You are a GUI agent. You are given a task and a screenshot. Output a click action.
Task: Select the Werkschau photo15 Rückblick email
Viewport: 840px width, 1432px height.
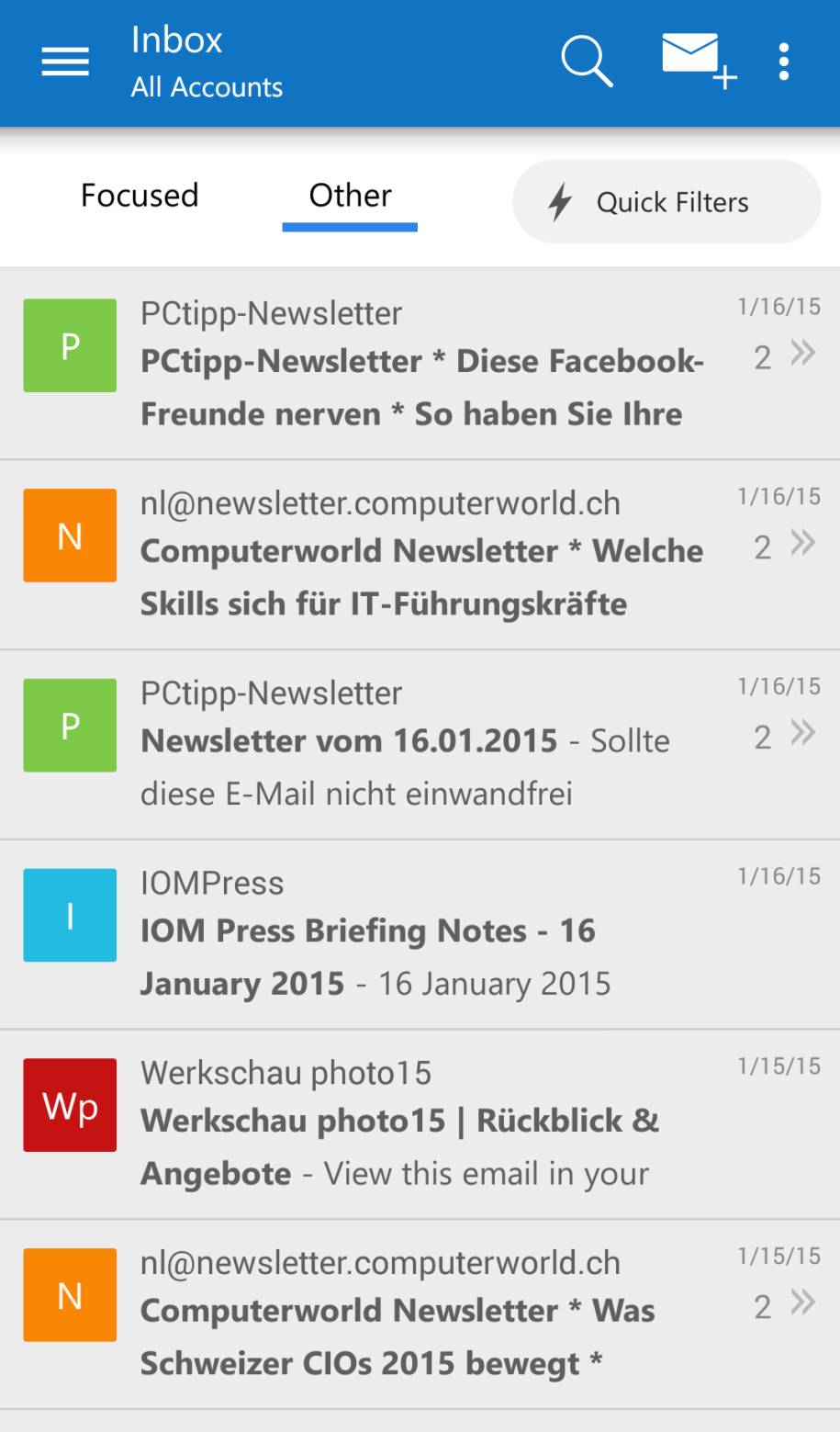[395, 1121]
